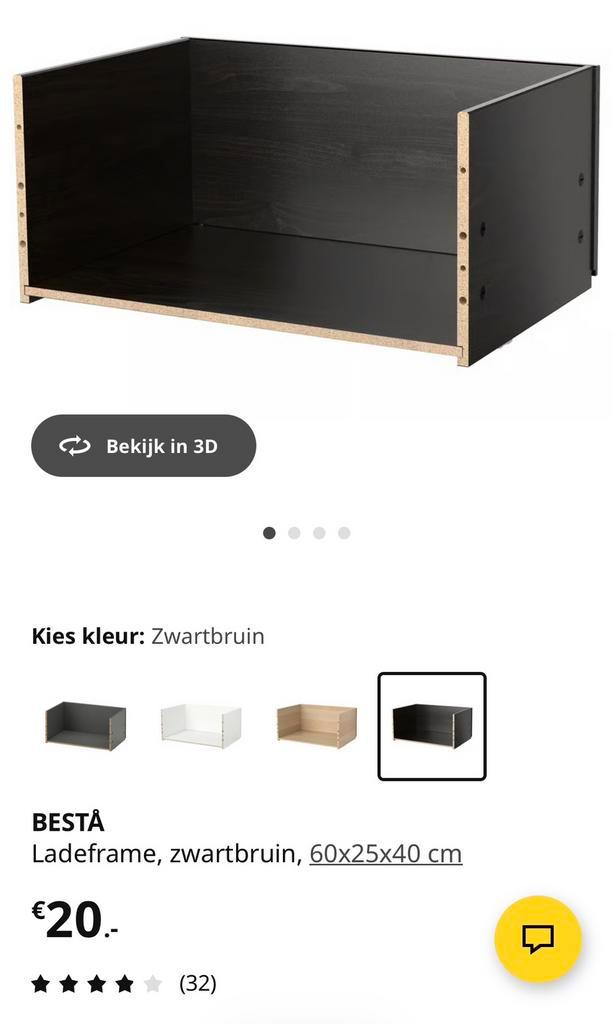Tap the Bekijk in 3D button
This screenshot has width=613, height=1024.
coord(143,446)
